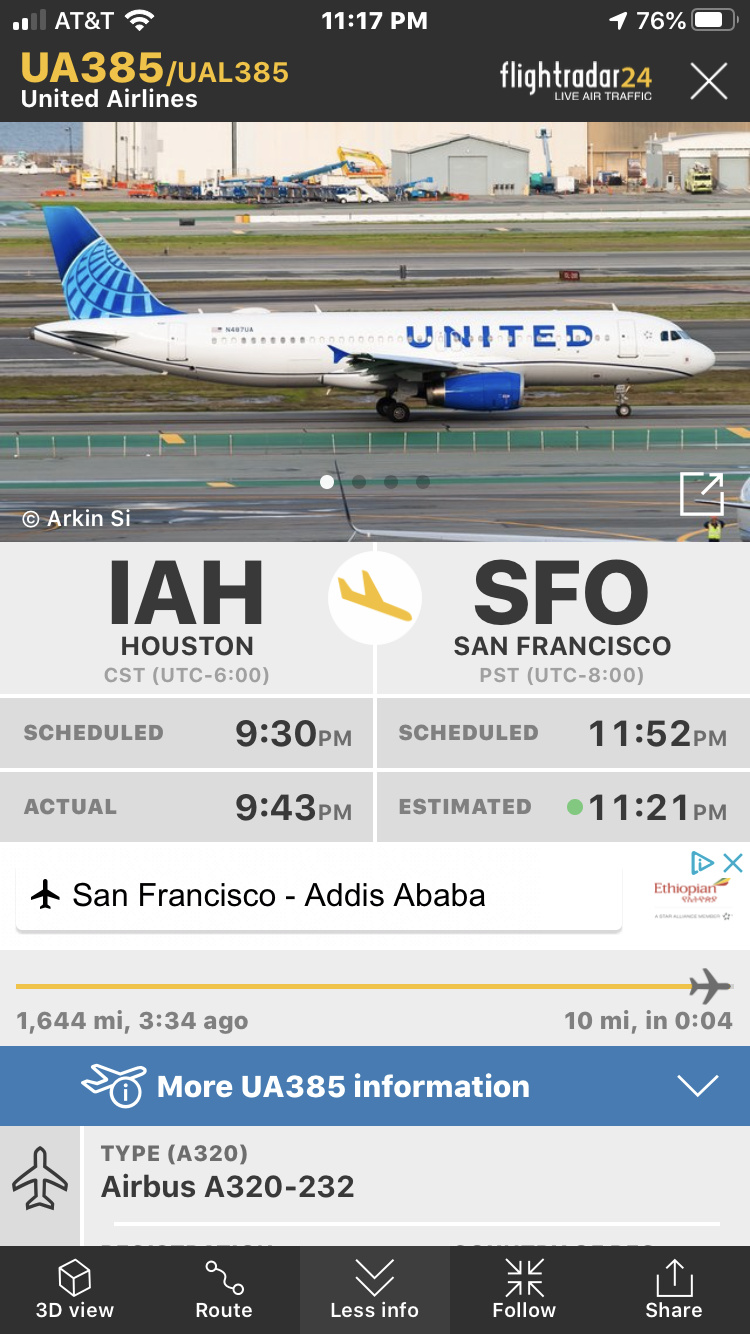Show the flight Route
Viewport: 750px width, 1334px height.
point(224,1290)
